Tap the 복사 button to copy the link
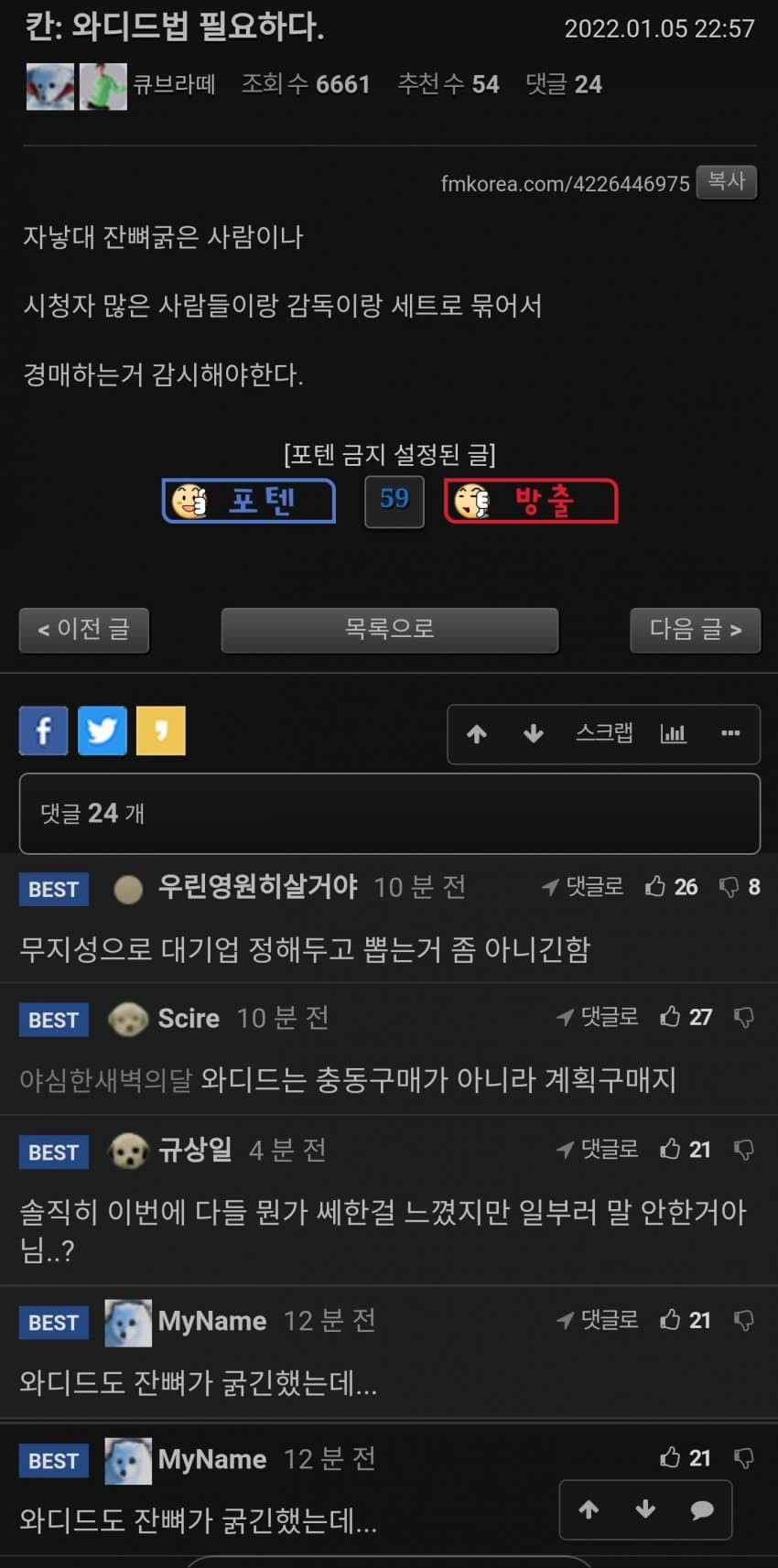 [x=726, y=181]
